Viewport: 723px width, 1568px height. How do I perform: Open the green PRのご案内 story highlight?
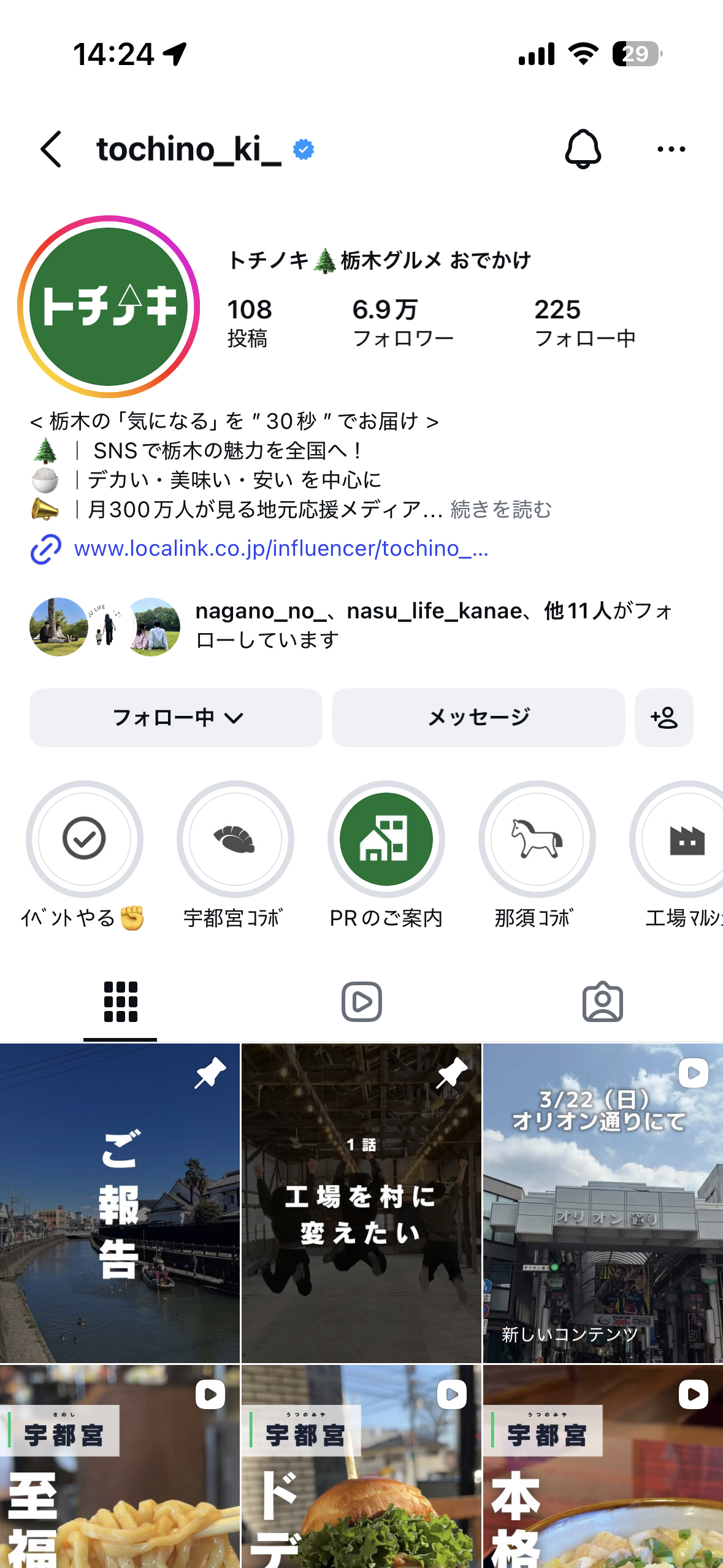click(386, 842)
